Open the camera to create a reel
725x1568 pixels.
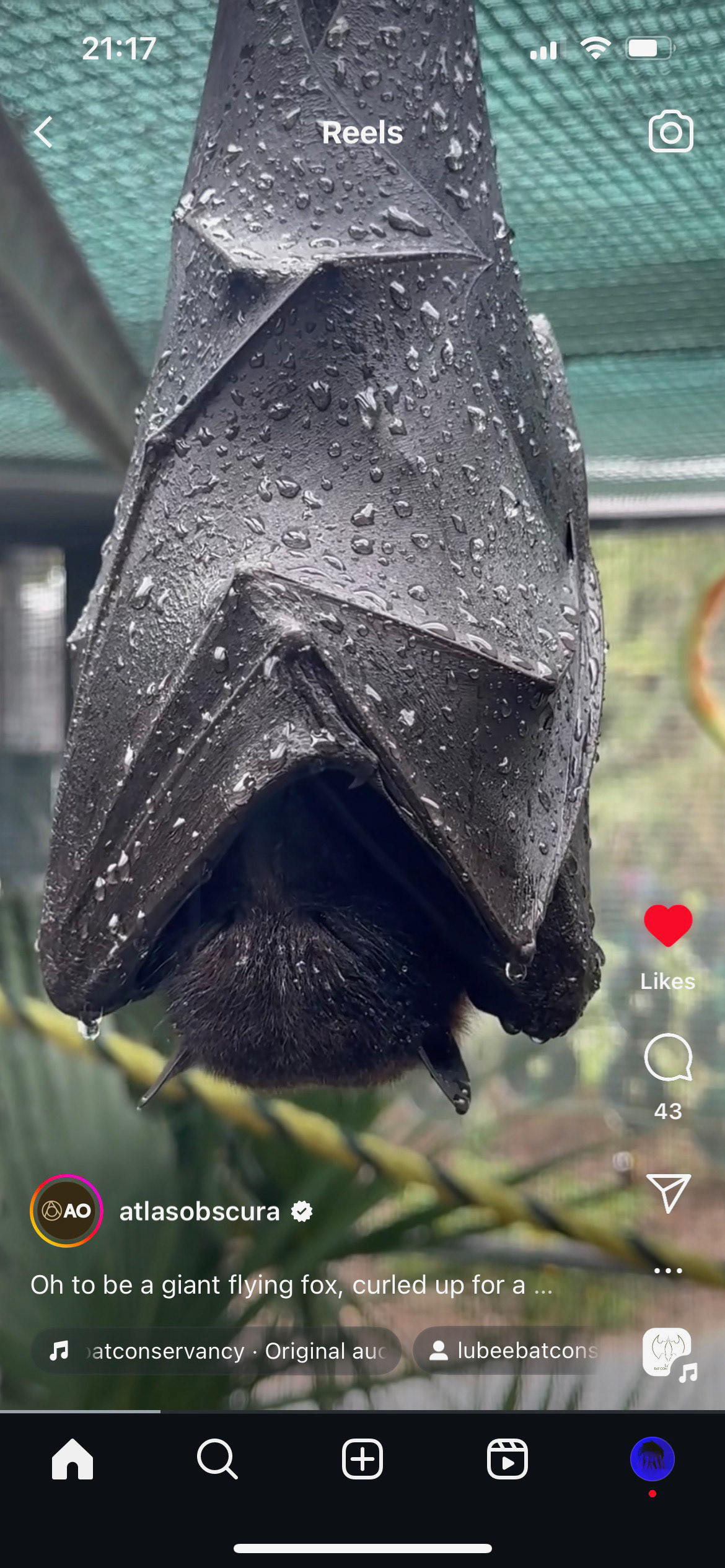click(x=670, y=131)
